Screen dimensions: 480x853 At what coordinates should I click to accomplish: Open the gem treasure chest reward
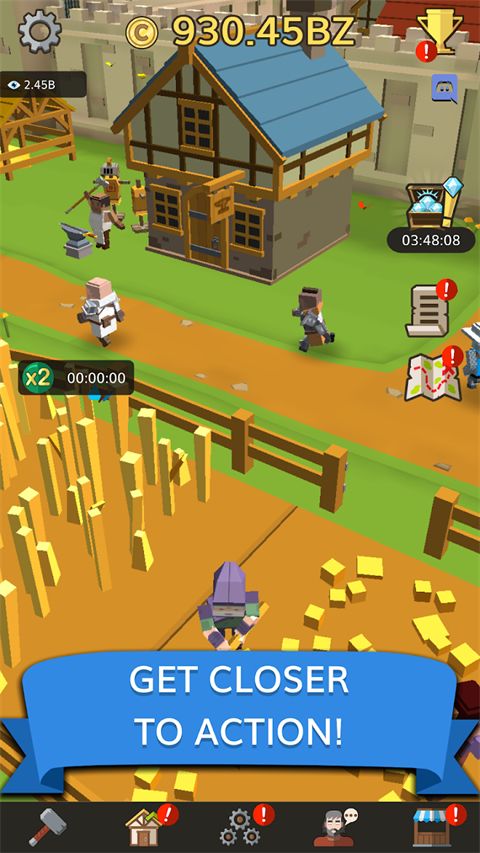[x=435, y=203]
